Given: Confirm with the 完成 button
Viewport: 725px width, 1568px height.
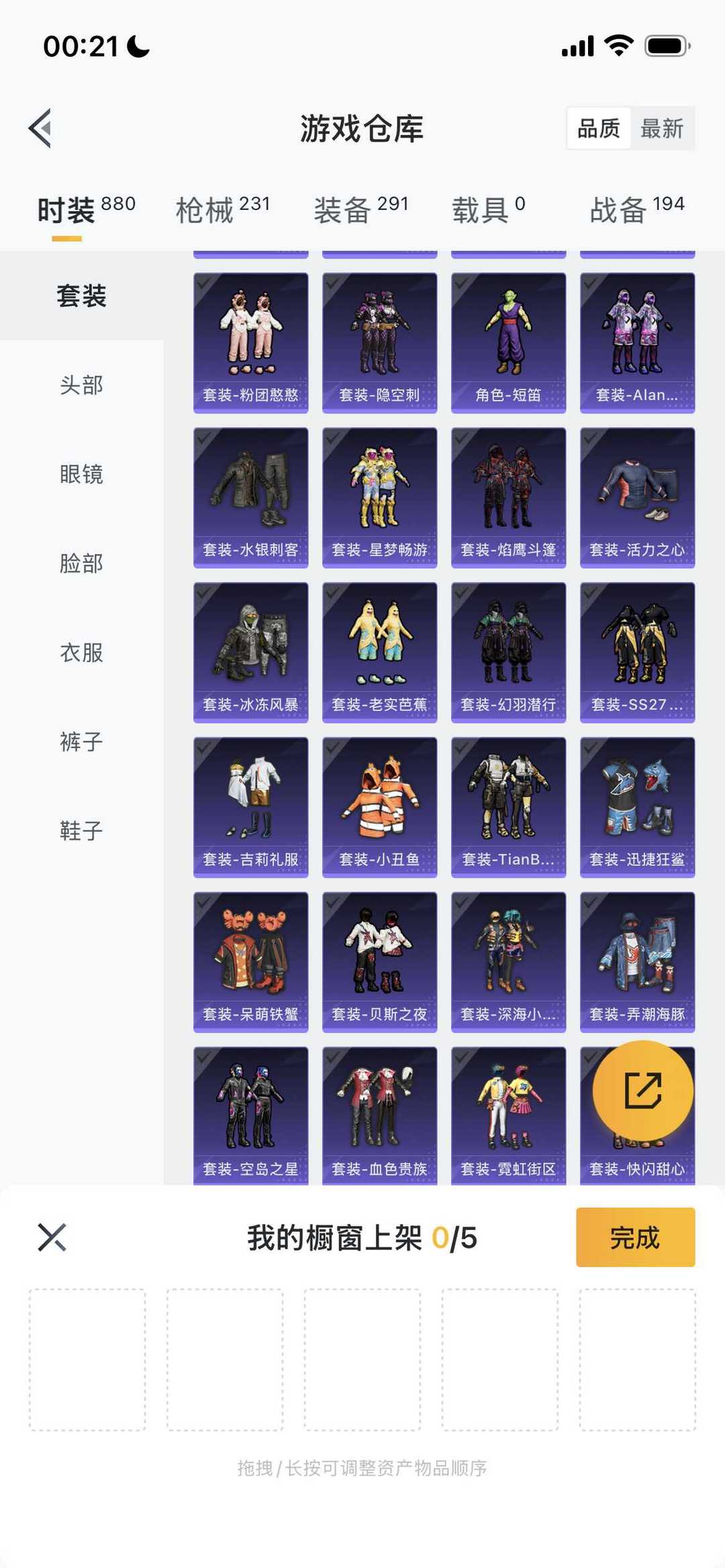Looking at the screenshot, I should tap(636, 1237).
